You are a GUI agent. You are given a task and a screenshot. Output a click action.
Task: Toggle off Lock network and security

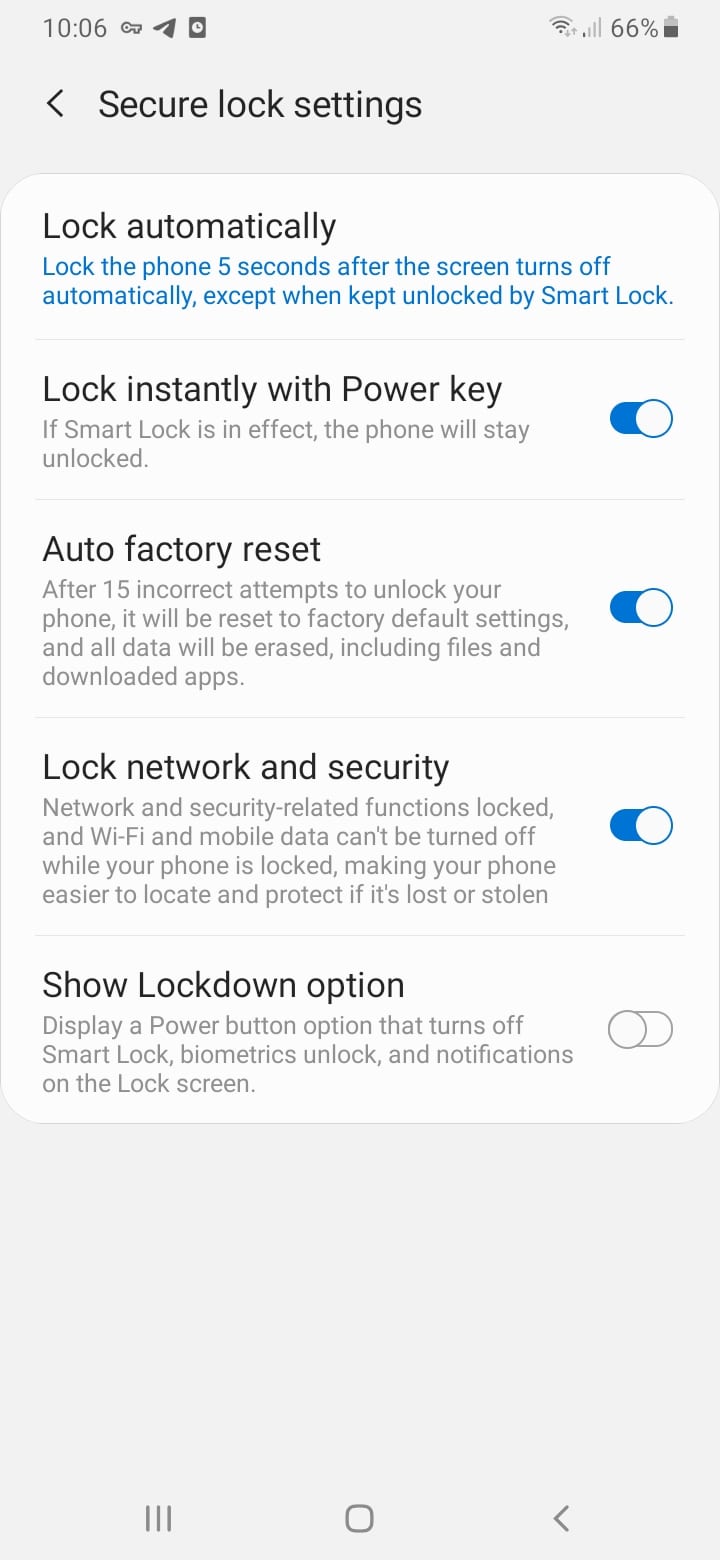click(x=641, y=826)
